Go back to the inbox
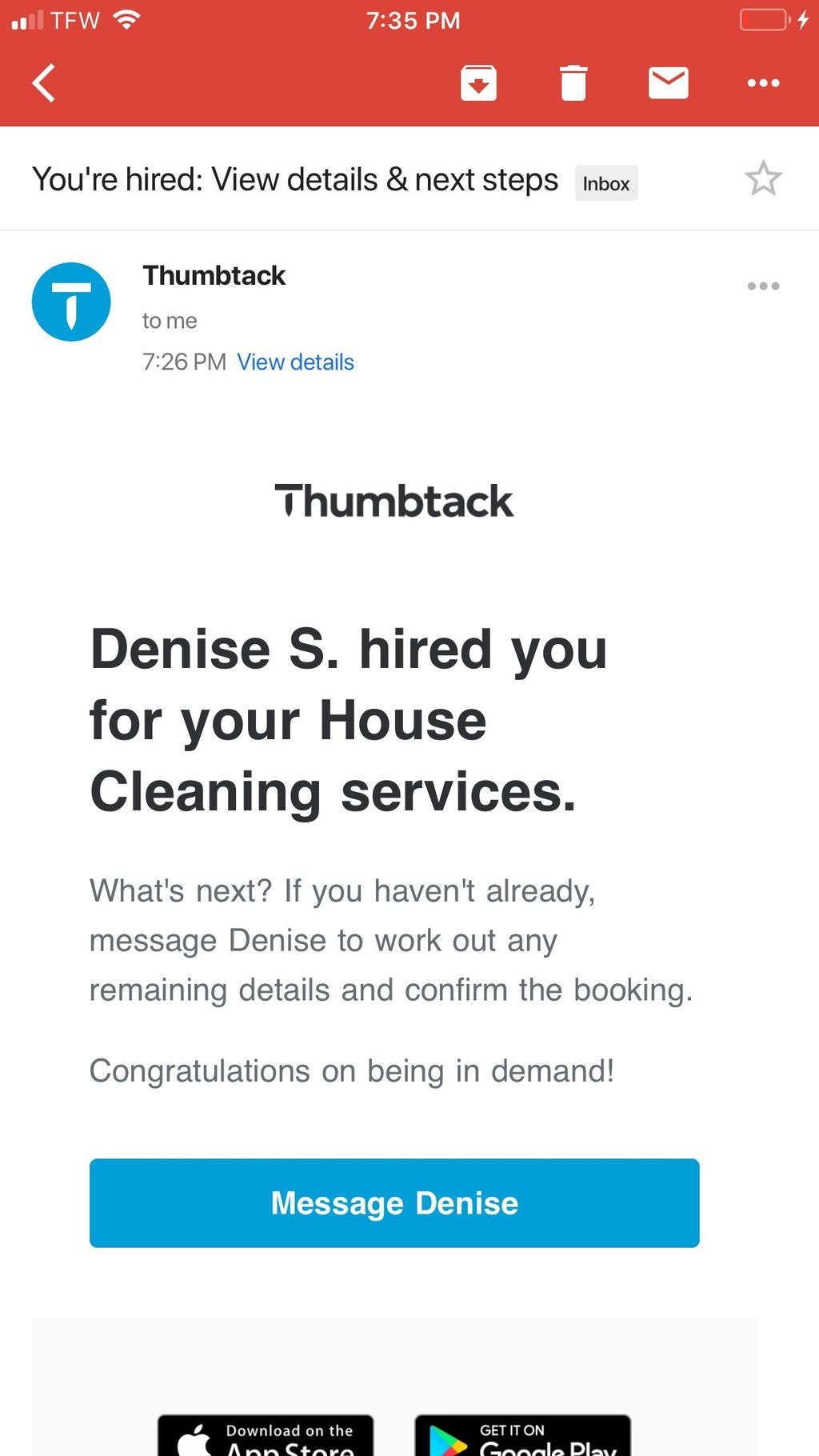Screen dimensions: 819x1456 pos(44,83)
